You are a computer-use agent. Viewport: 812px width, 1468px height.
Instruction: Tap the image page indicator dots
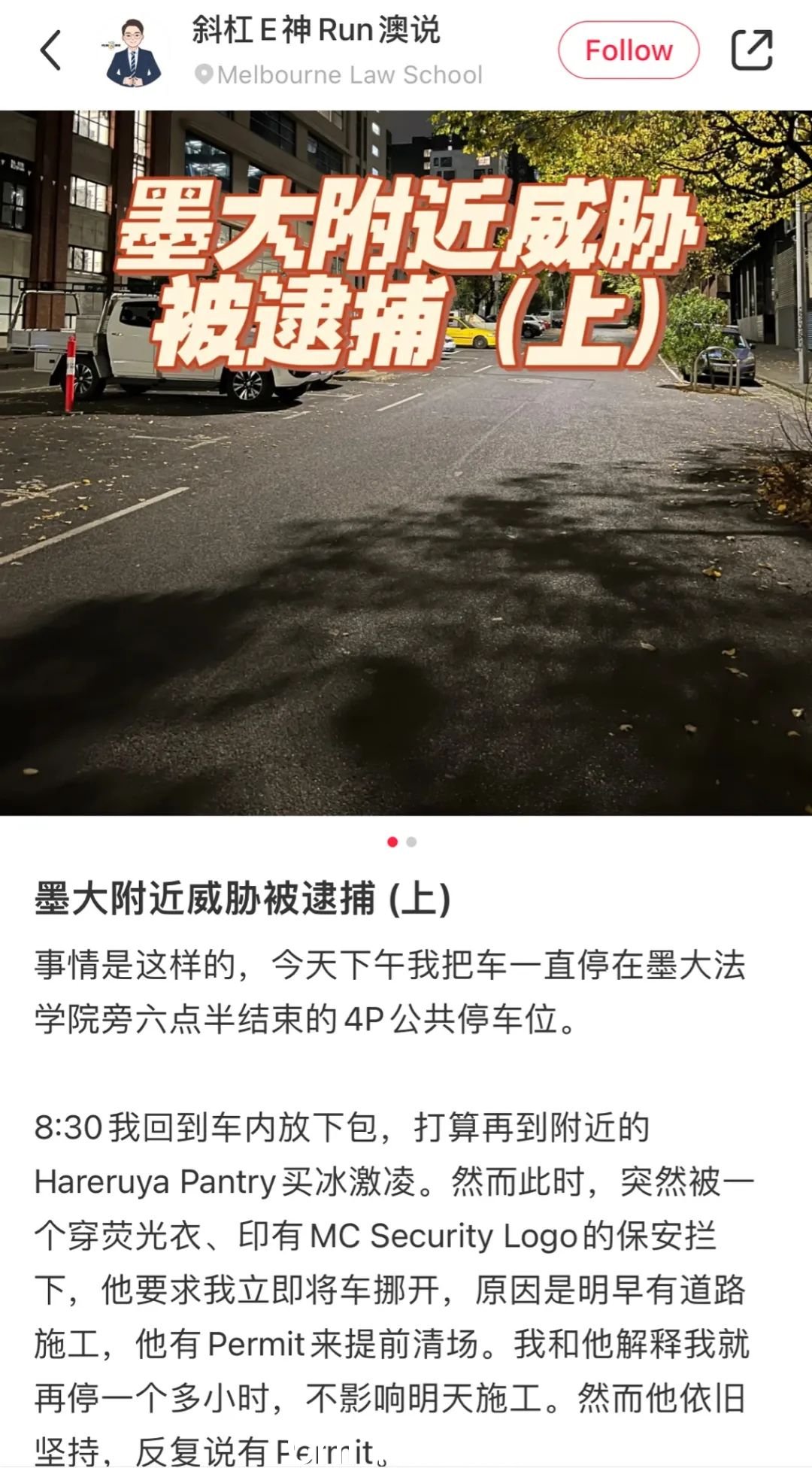coord(401,842)
